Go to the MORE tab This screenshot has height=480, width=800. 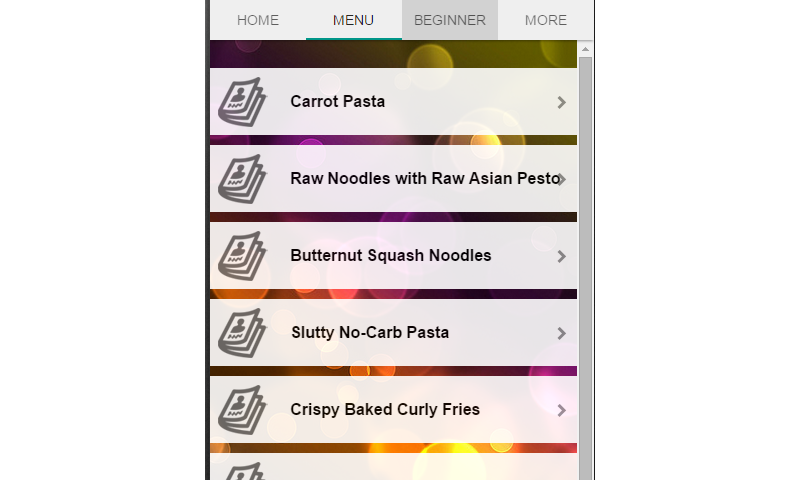pyautogui.click(x=545, y=20)
